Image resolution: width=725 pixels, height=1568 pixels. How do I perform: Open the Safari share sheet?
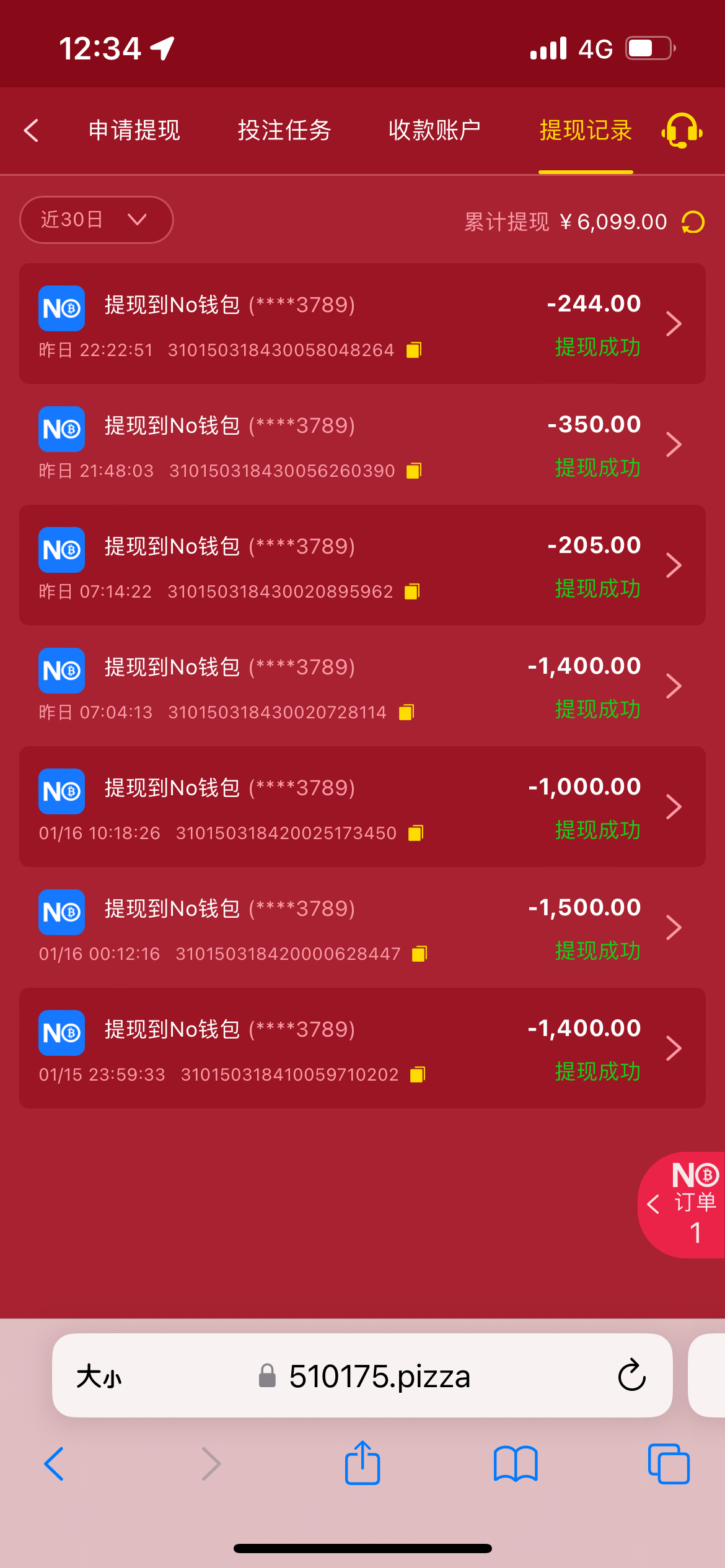click(362, 1463)
